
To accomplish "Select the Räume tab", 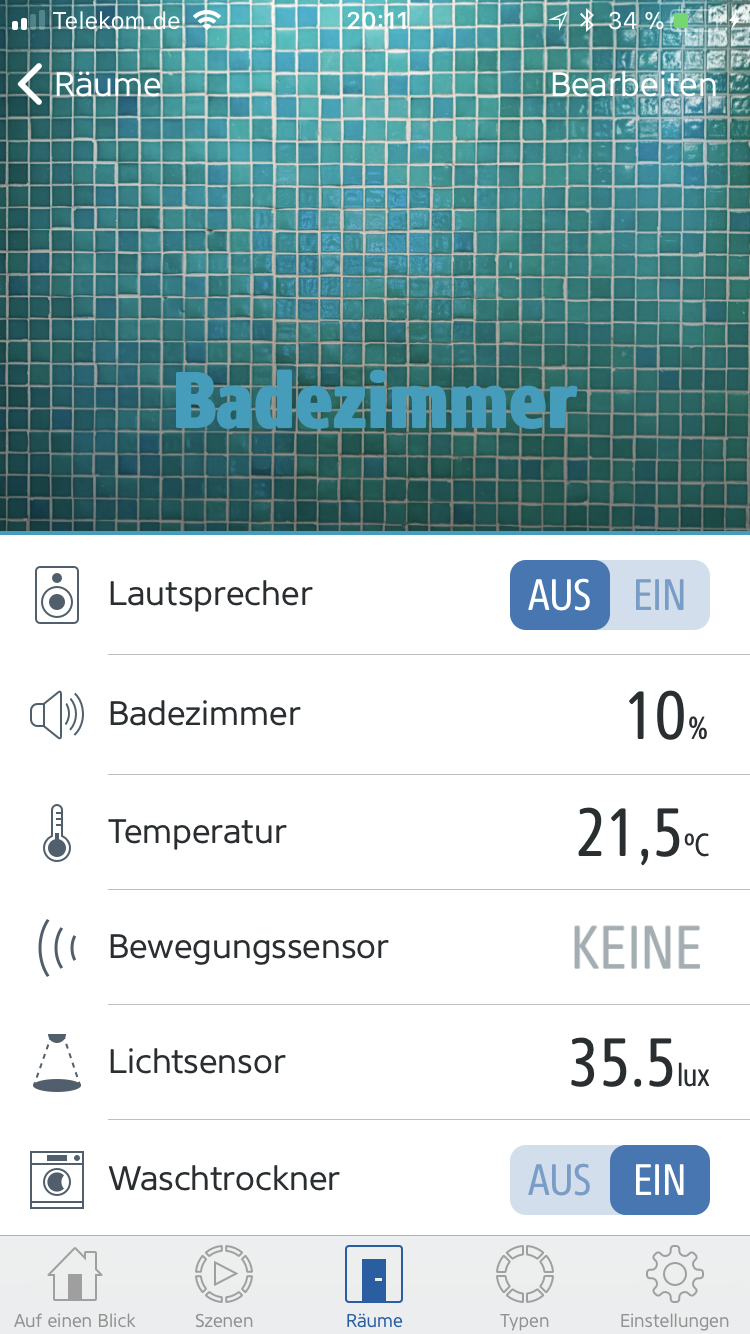I will 374,1286.
